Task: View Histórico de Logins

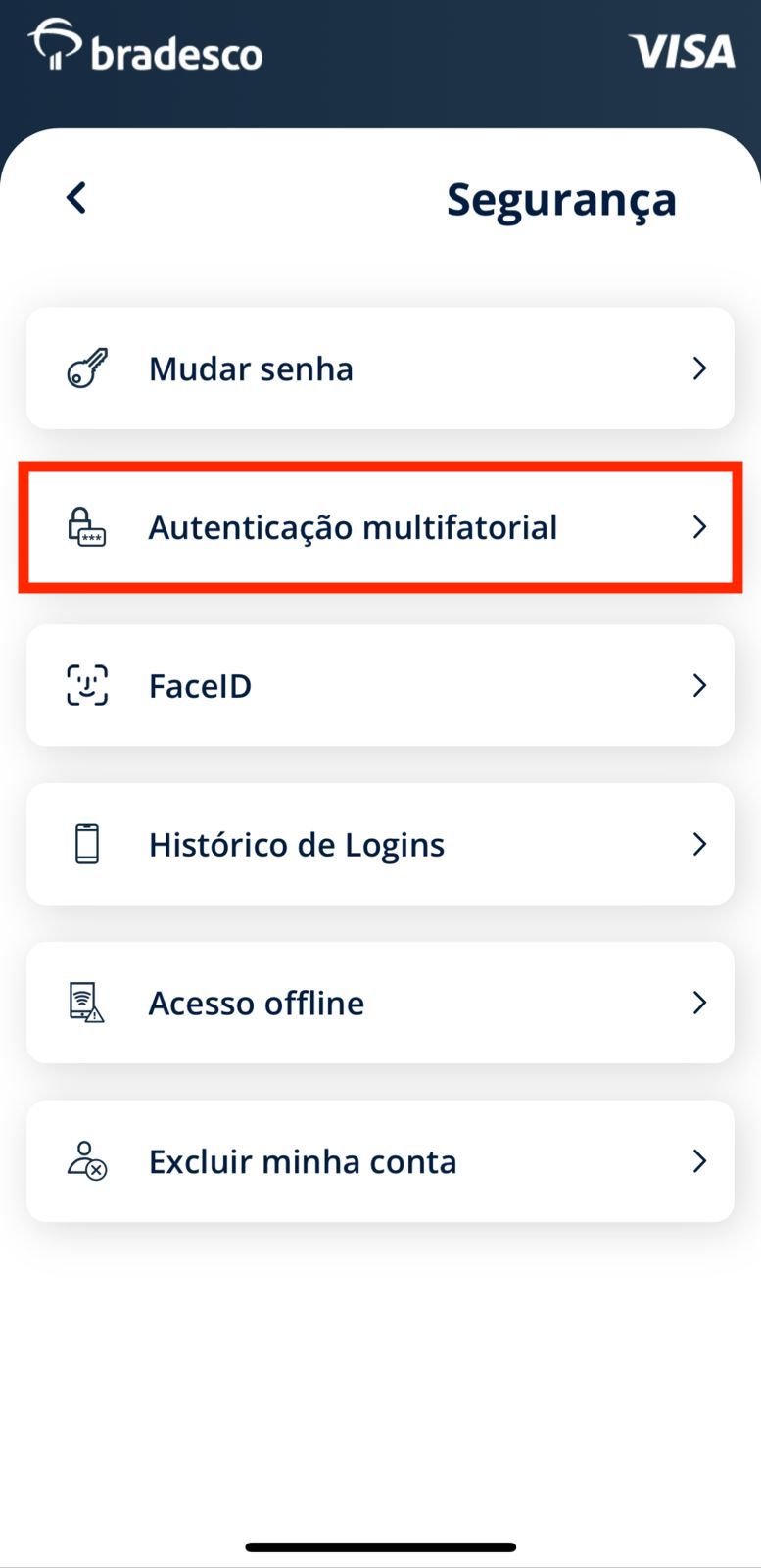Action: coord(380,844)
